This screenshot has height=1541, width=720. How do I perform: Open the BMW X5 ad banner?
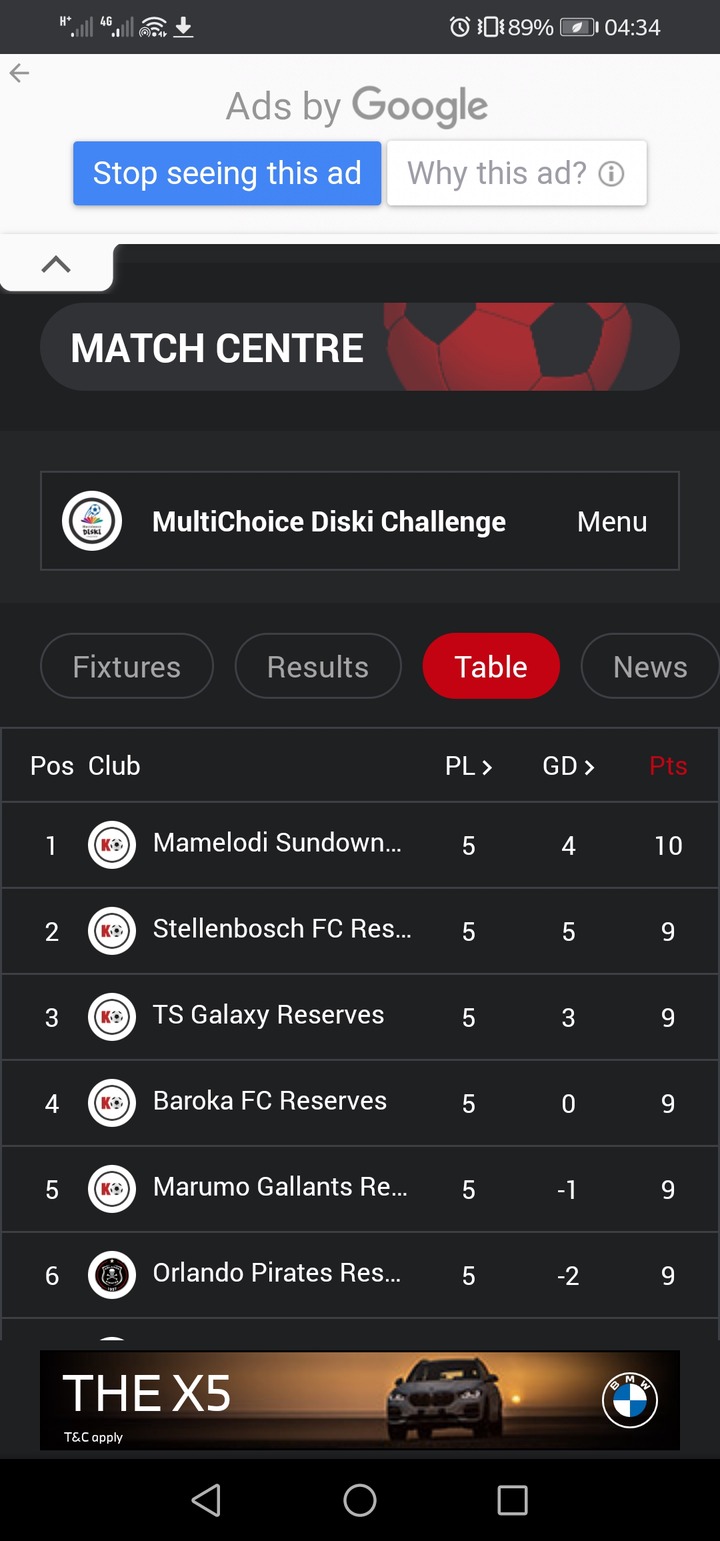click(360, 1400)
